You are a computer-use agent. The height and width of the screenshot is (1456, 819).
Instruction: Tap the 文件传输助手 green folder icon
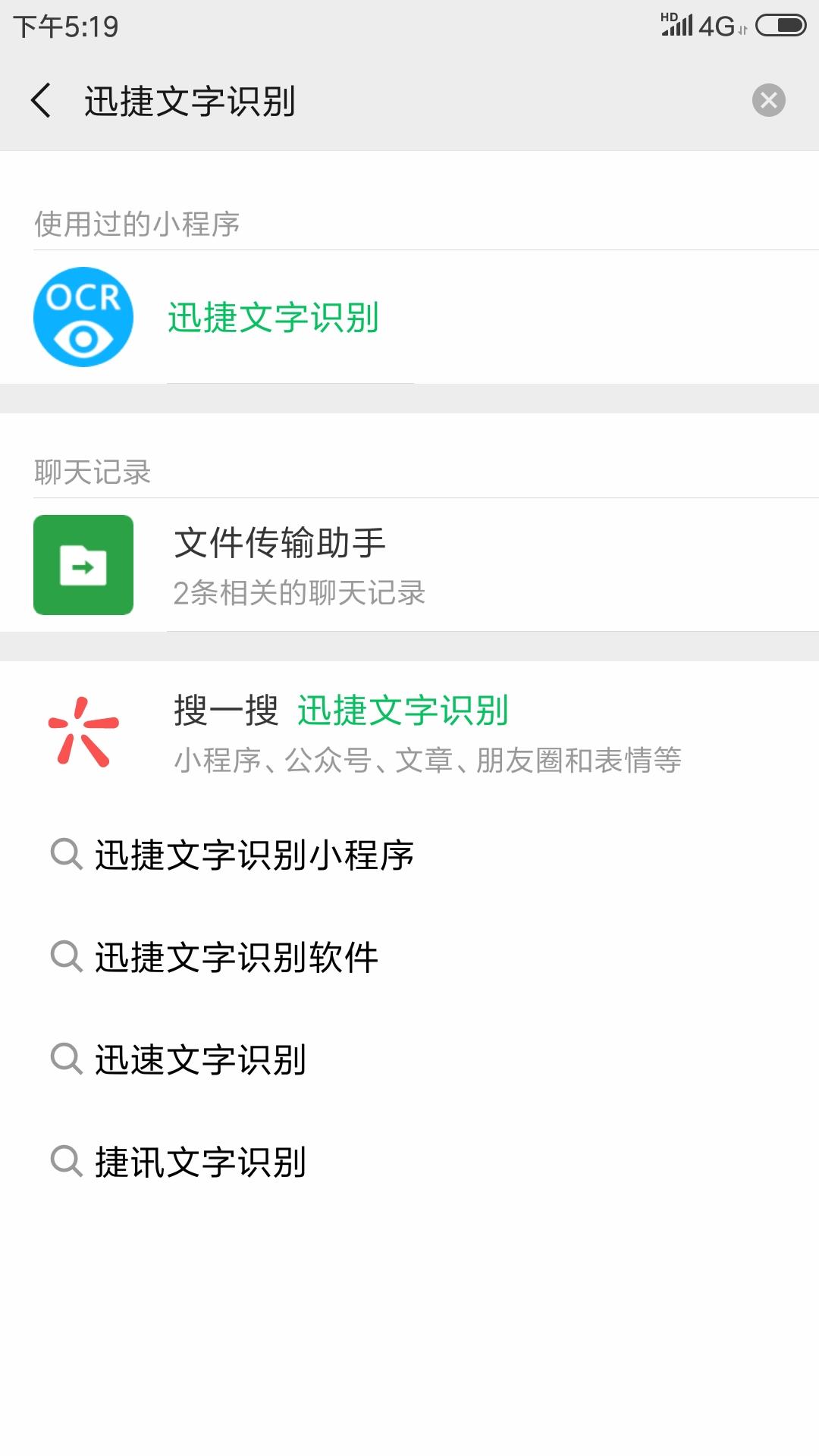(x=84, y=563)
